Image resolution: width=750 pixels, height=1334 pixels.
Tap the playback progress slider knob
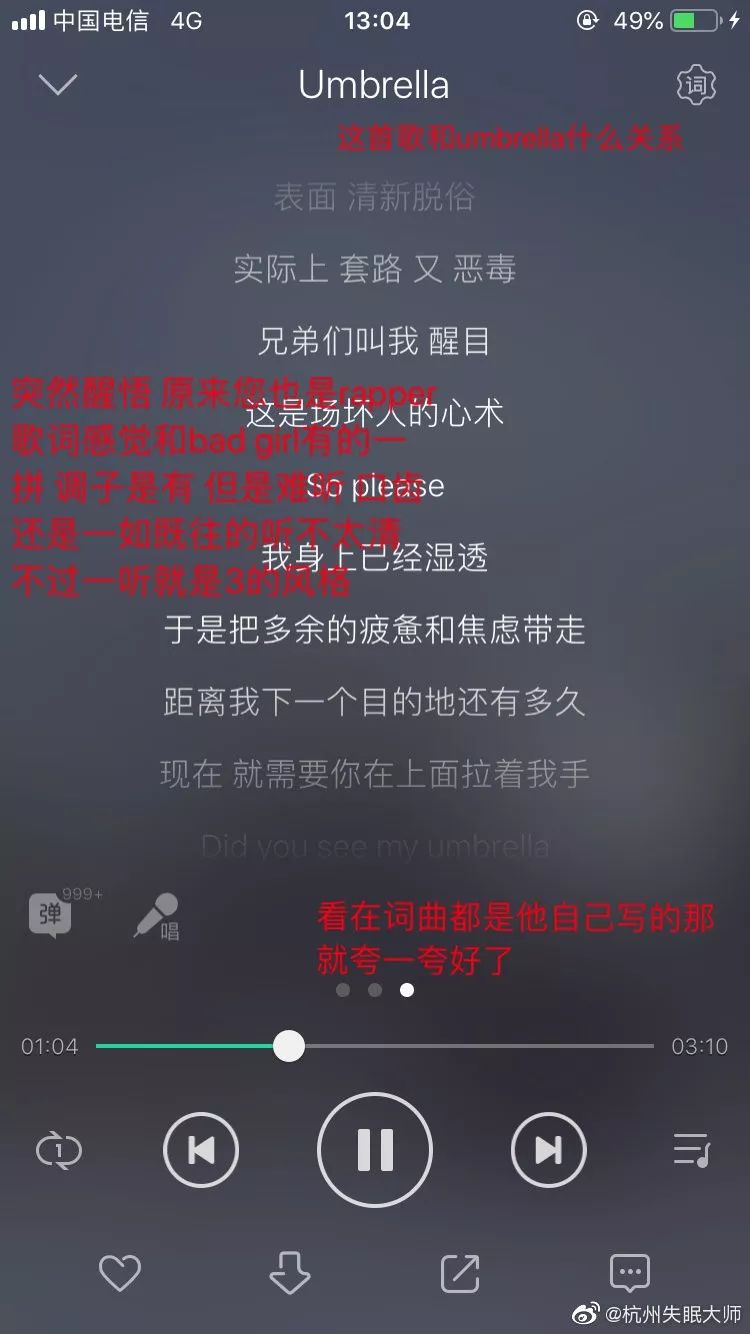(289, 1046)
